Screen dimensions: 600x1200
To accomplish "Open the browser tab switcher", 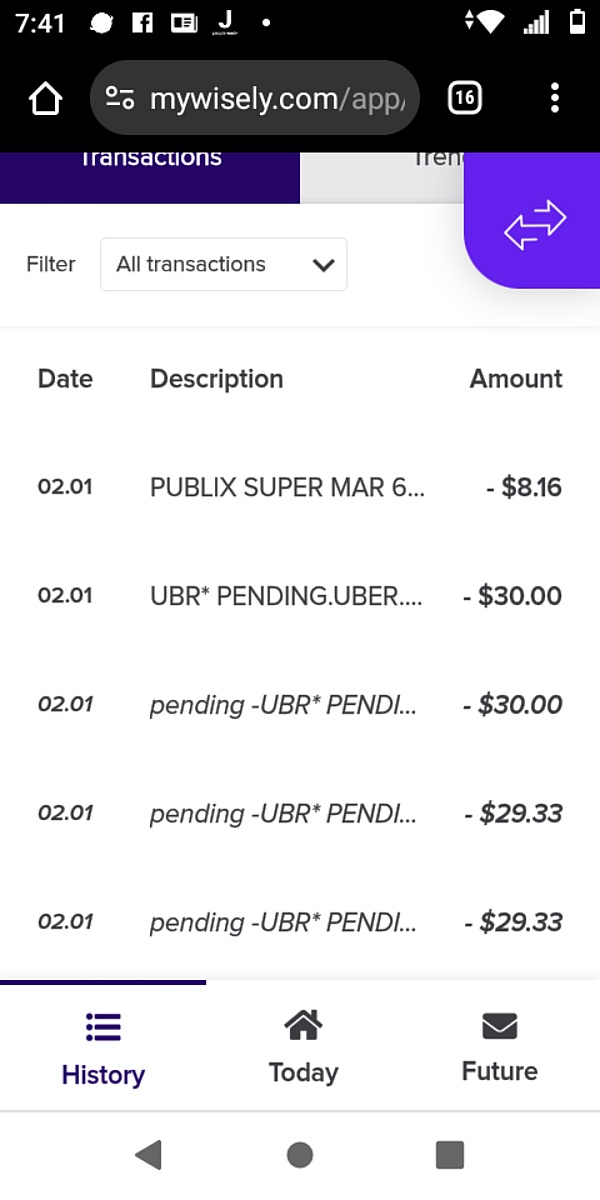I will coord(464,98).
